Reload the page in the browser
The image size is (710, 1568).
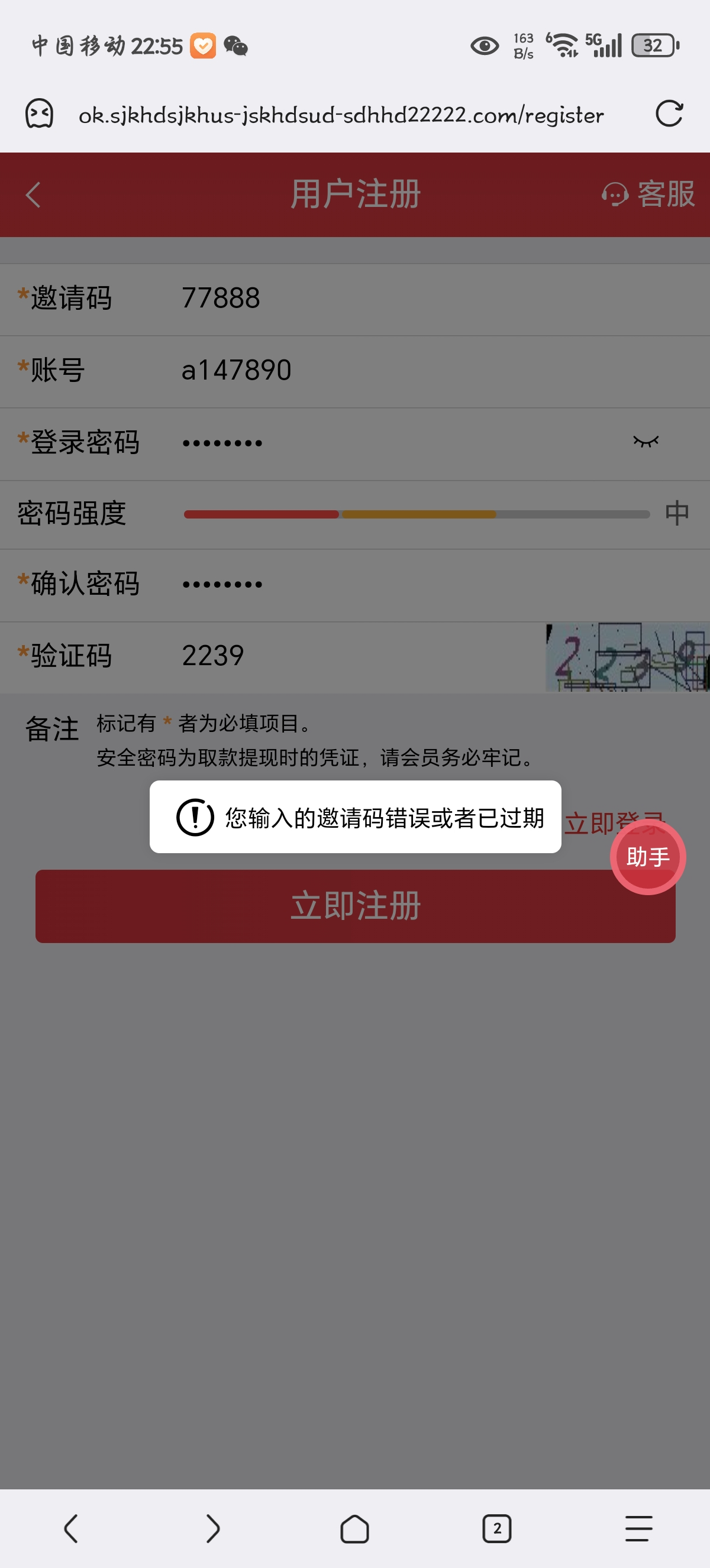pyautogui.click(x=669, y=114)
